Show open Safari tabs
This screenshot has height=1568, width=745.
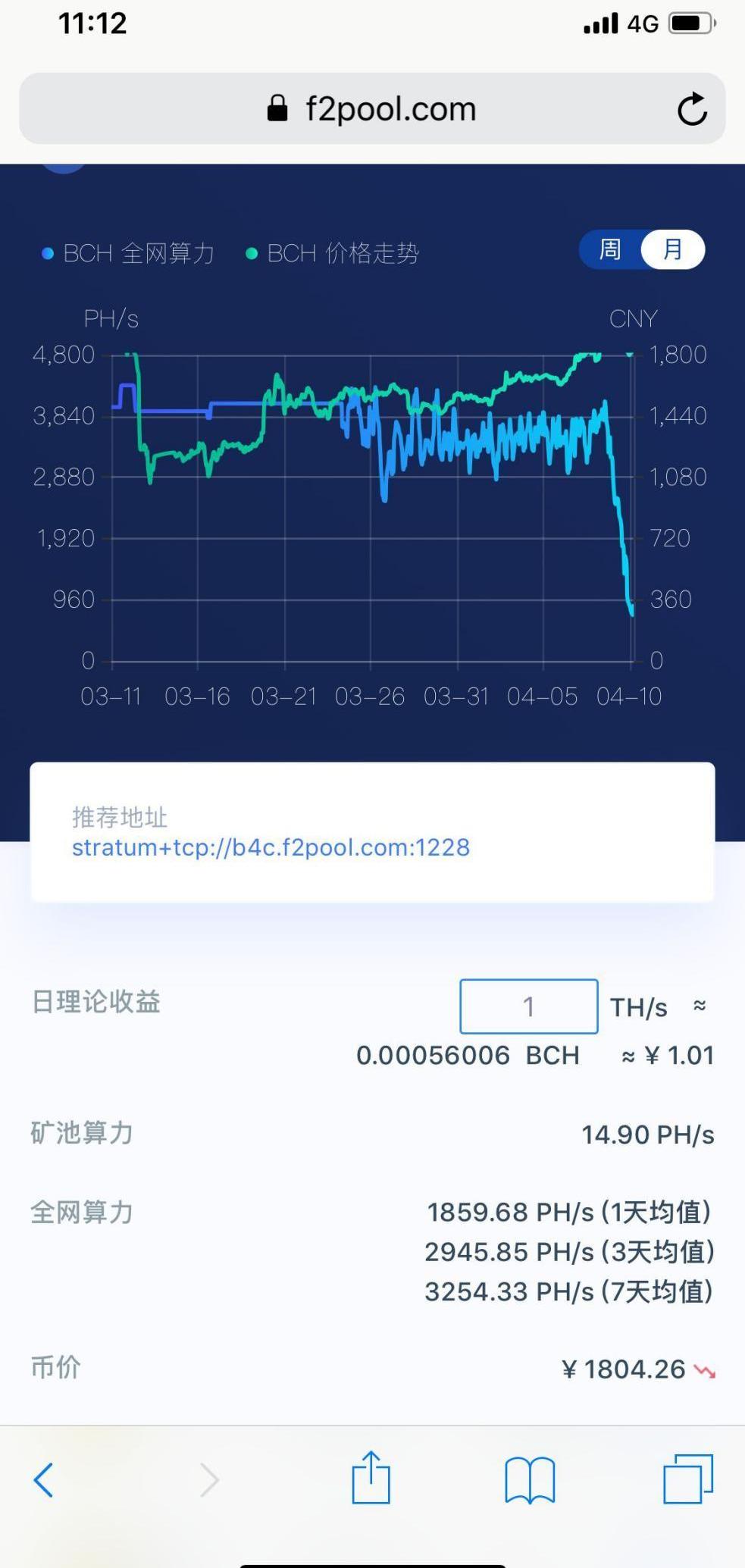[x=687, y=1479]
